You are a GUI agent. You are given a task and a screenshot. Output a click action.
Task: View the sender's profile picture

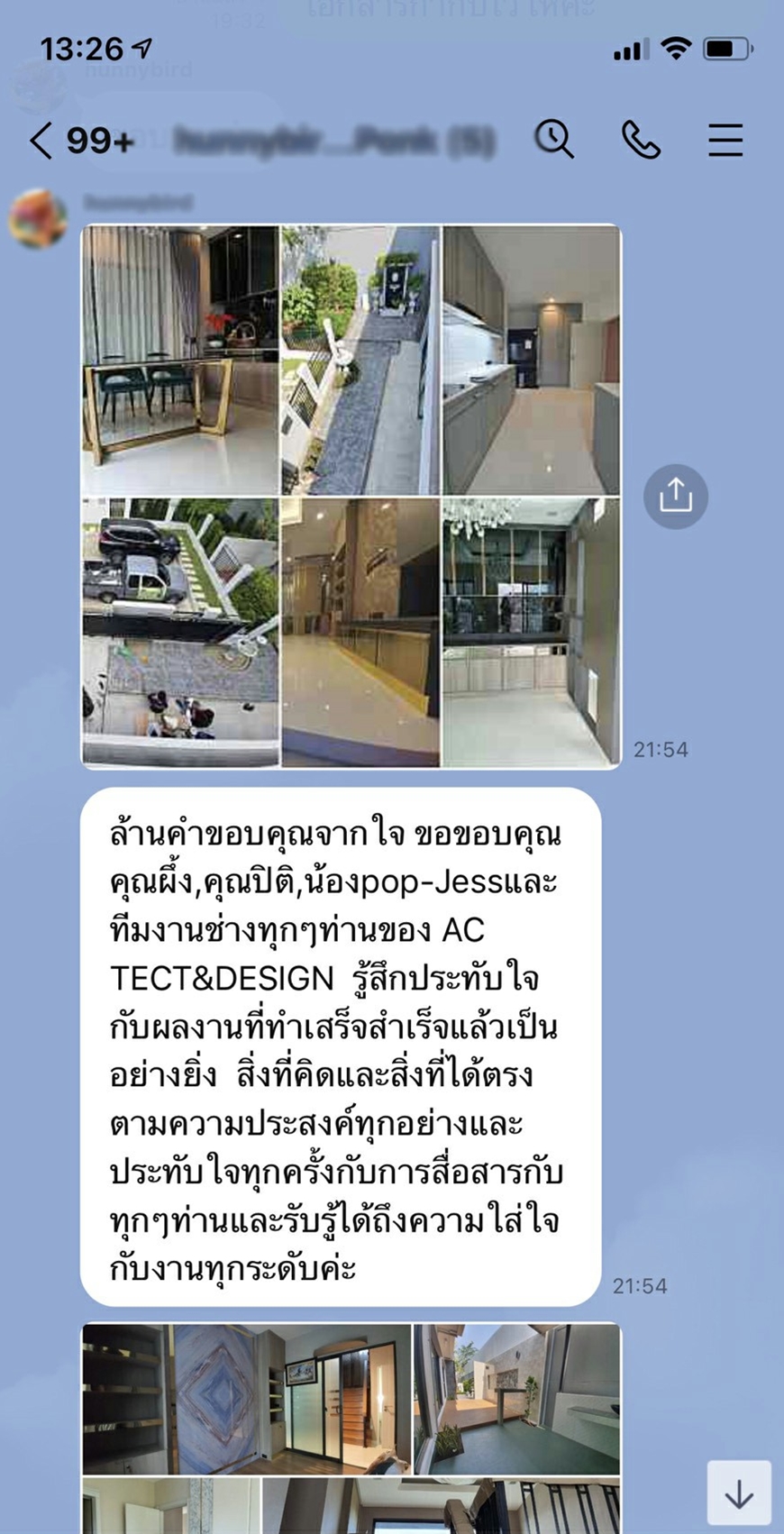coord(37,218)
